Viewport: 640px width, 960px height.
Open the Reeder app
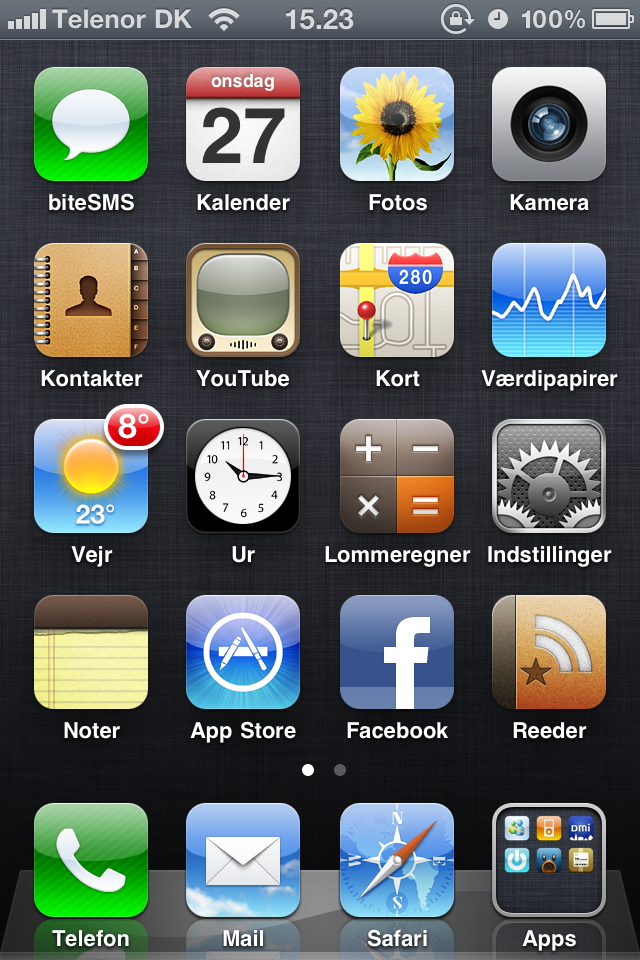click(x=549, y=653)
